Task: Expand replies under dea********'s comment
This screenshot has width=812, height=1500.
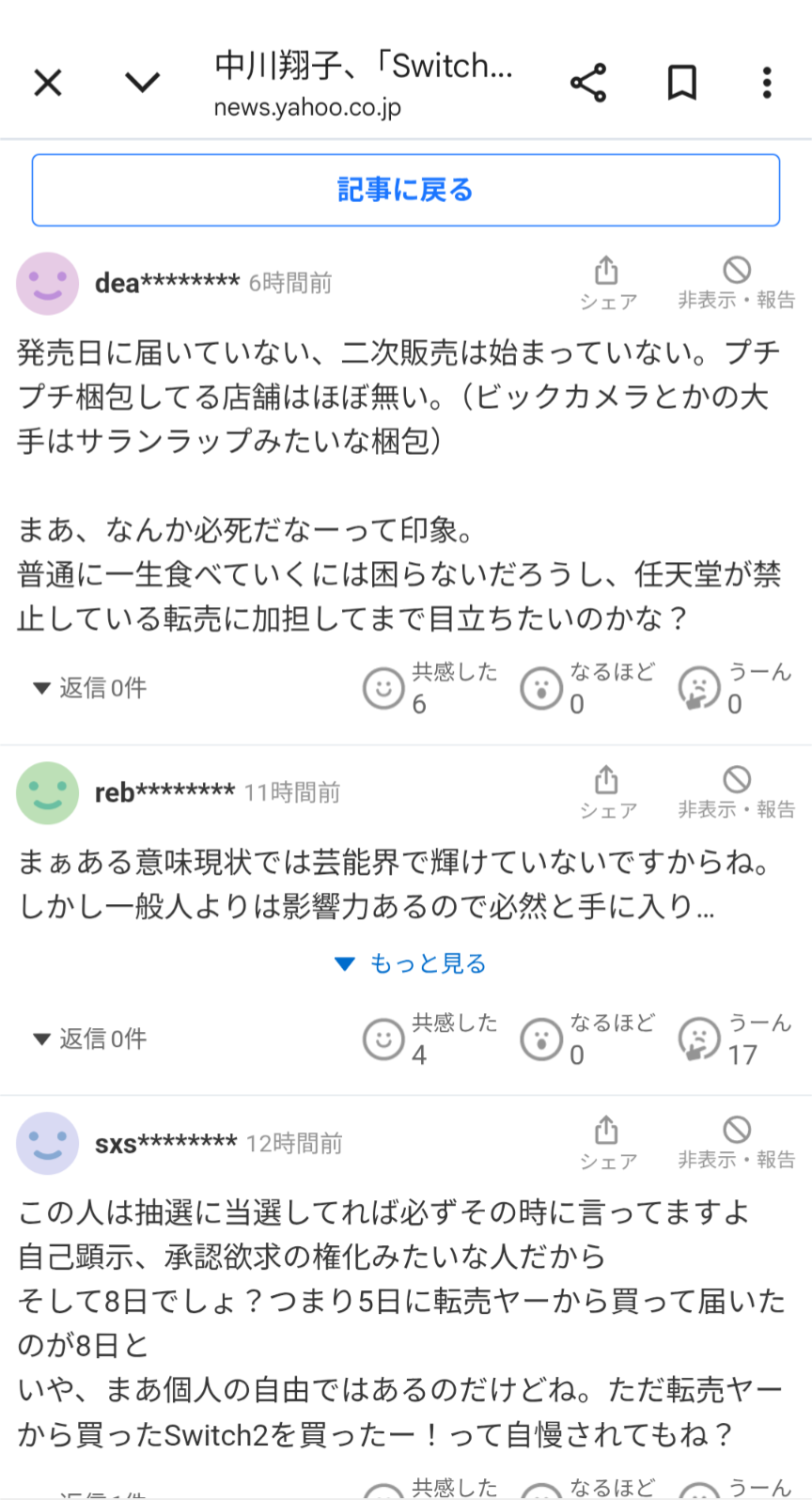Action: pos(90,688)
